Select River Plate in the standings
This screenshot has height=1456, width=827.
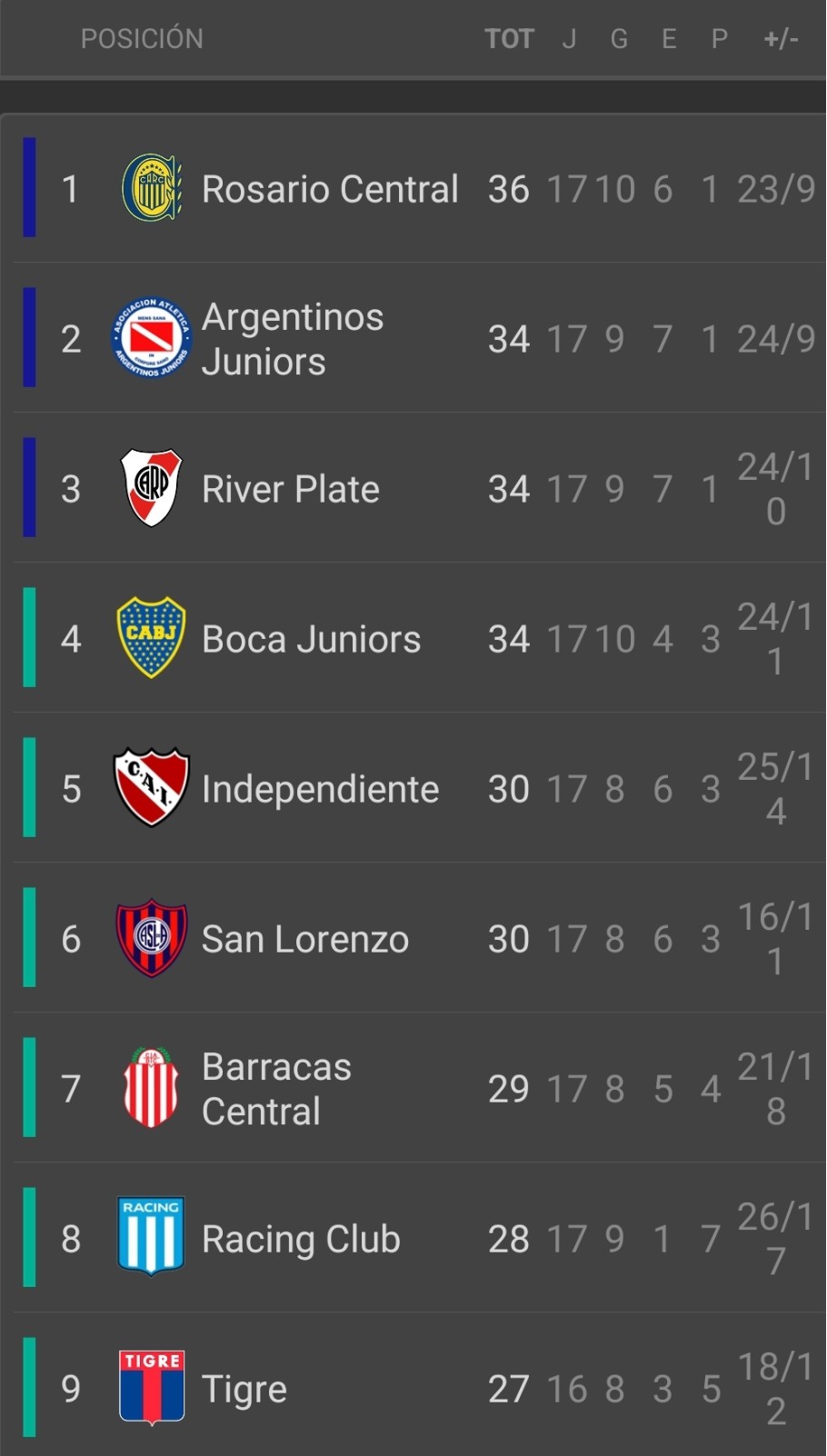click(419, 488)
